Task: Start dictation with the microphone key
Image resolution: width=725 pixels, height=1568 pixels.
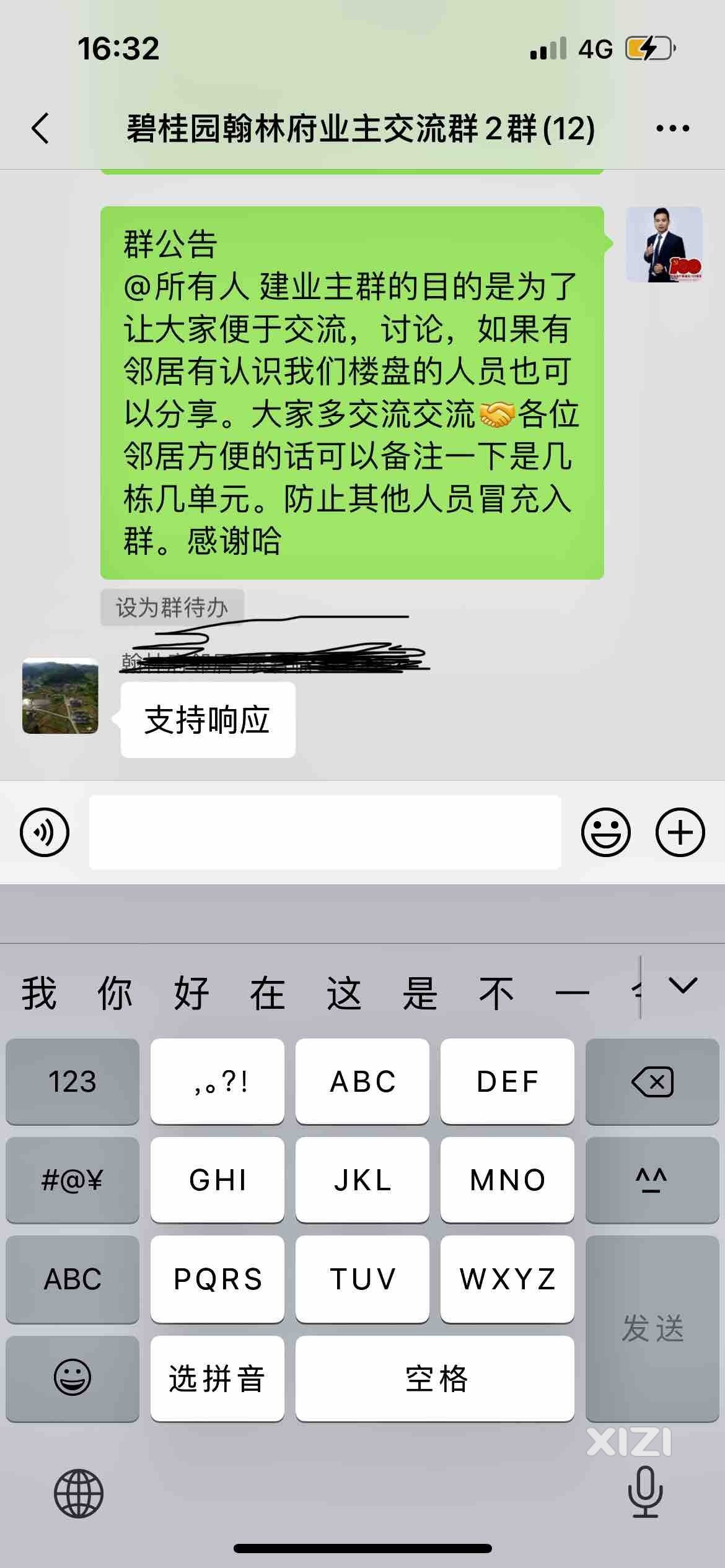Action: [x=645, y=1492]
